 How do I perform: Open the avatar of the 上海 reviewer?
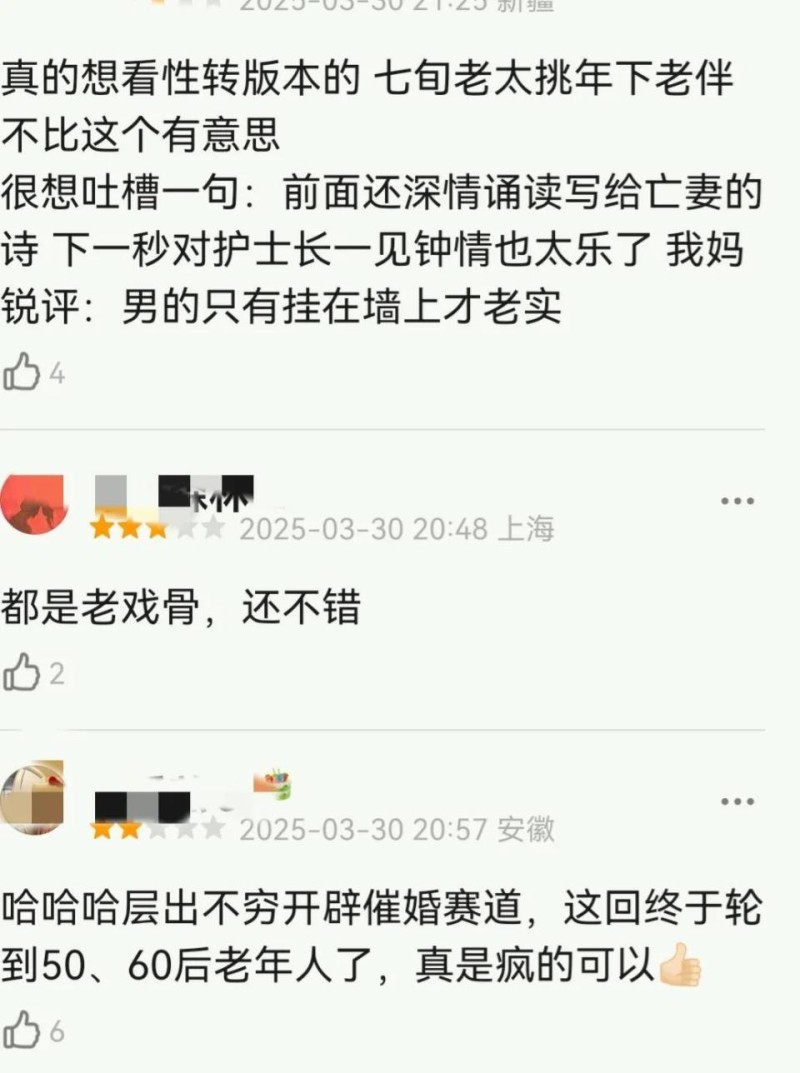(x=33, y=504)
